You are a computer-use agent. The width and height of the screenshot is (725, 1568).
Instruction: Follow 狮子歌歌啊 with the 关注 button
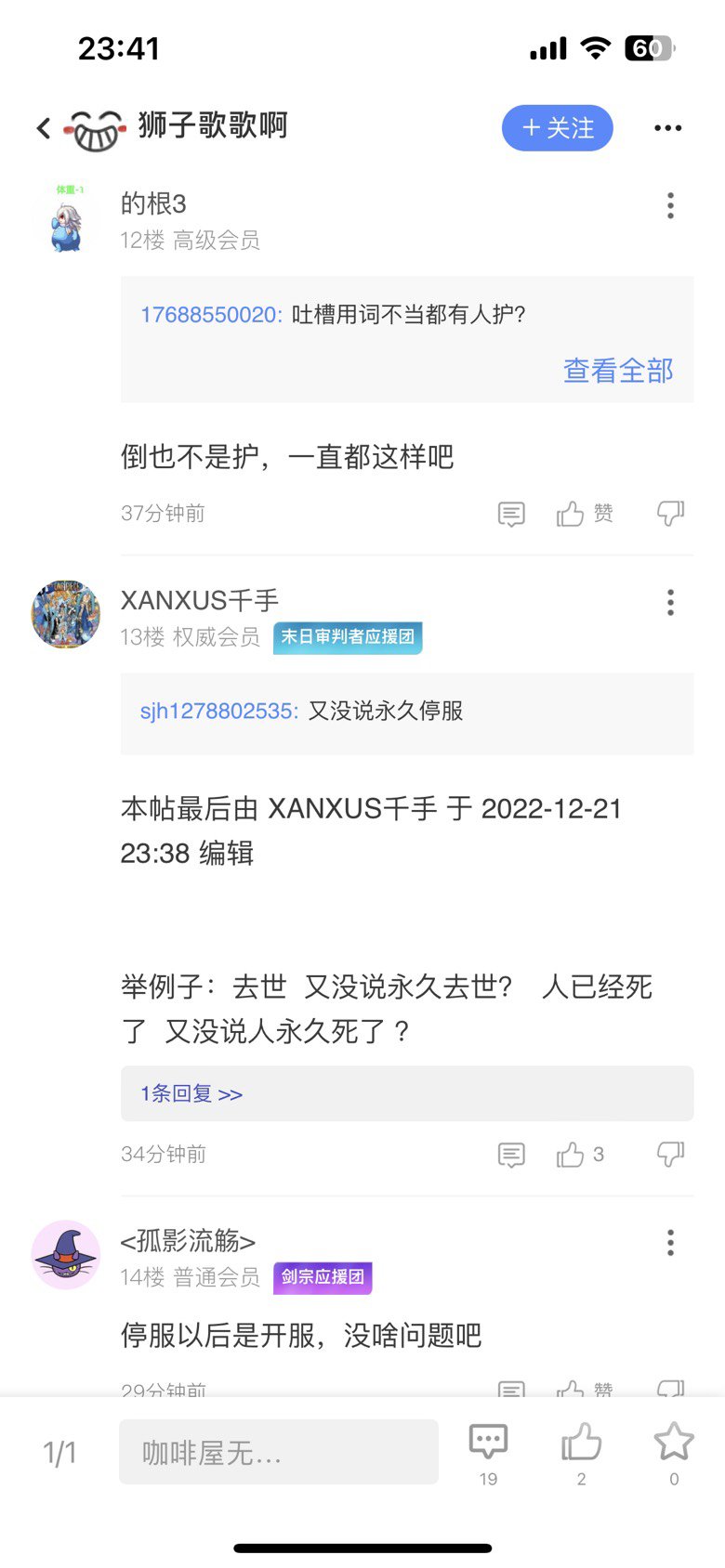coord(557,128)
